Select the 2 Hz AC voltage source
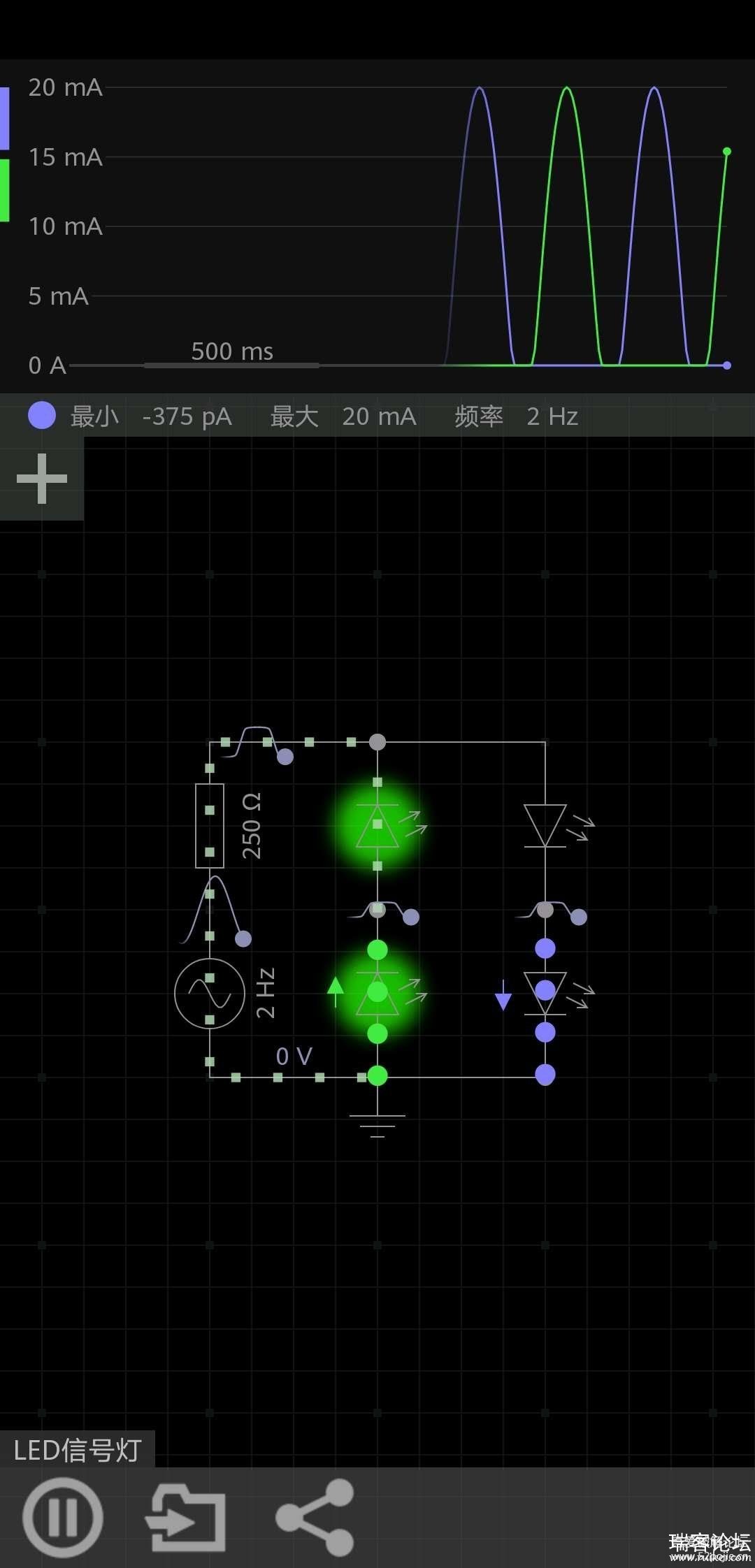Viewport: 755px width, 1568px height. coord(210,993)
